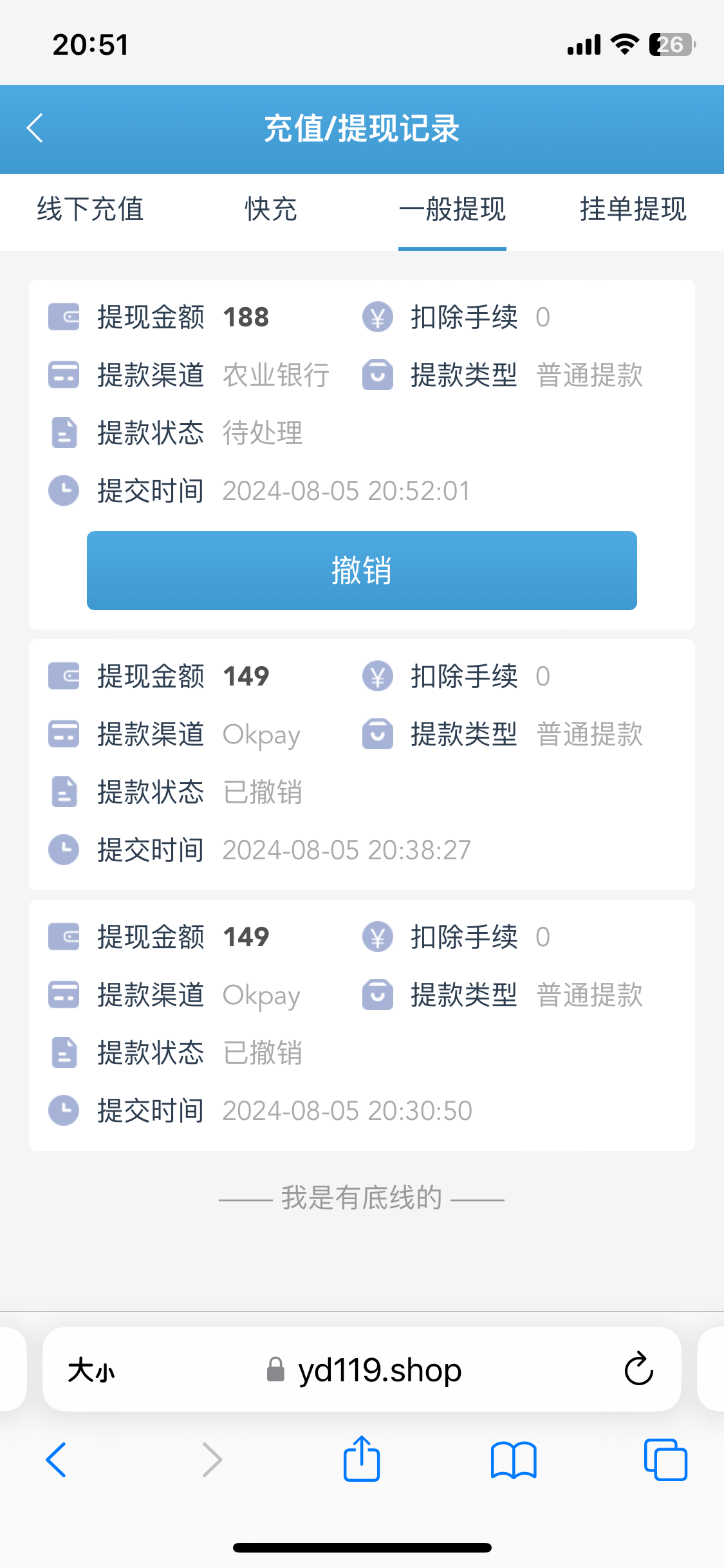This screenshot has height=1568, width=724.
Task: Switch to the 线下充值 tab
Action: tap(90, 210)
